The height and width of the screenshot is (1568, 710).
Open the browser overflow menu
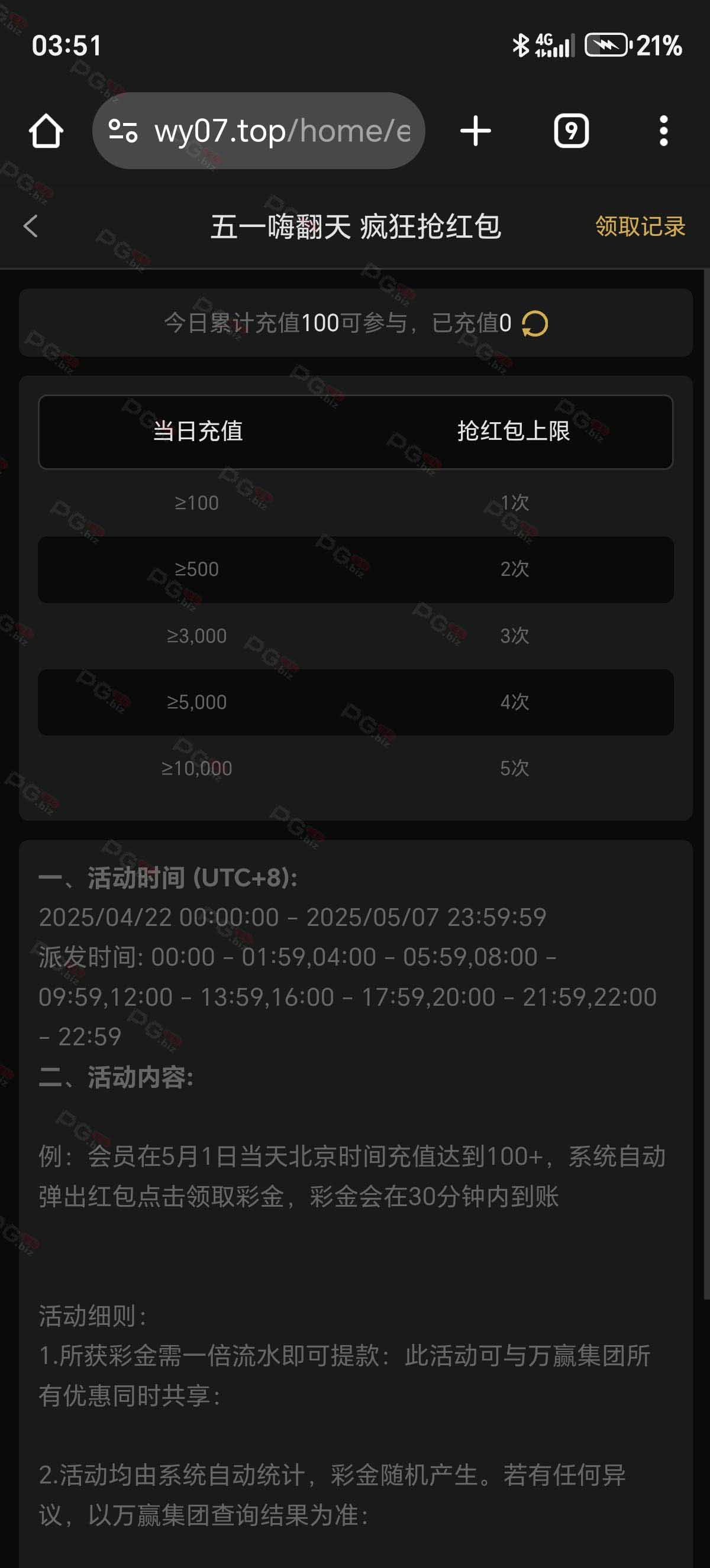coord(663,131)
